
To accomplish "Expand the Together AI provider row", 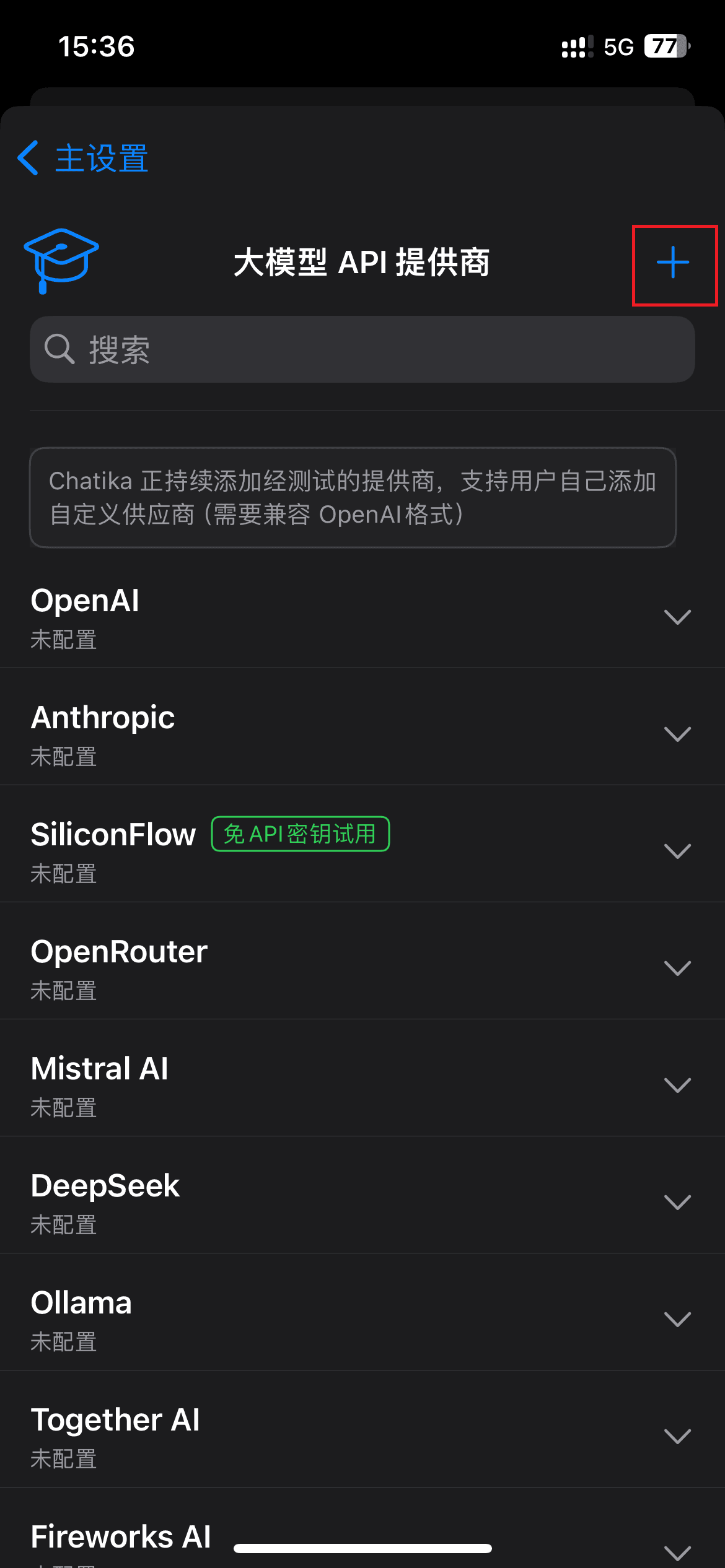I will click(677, 1436).
